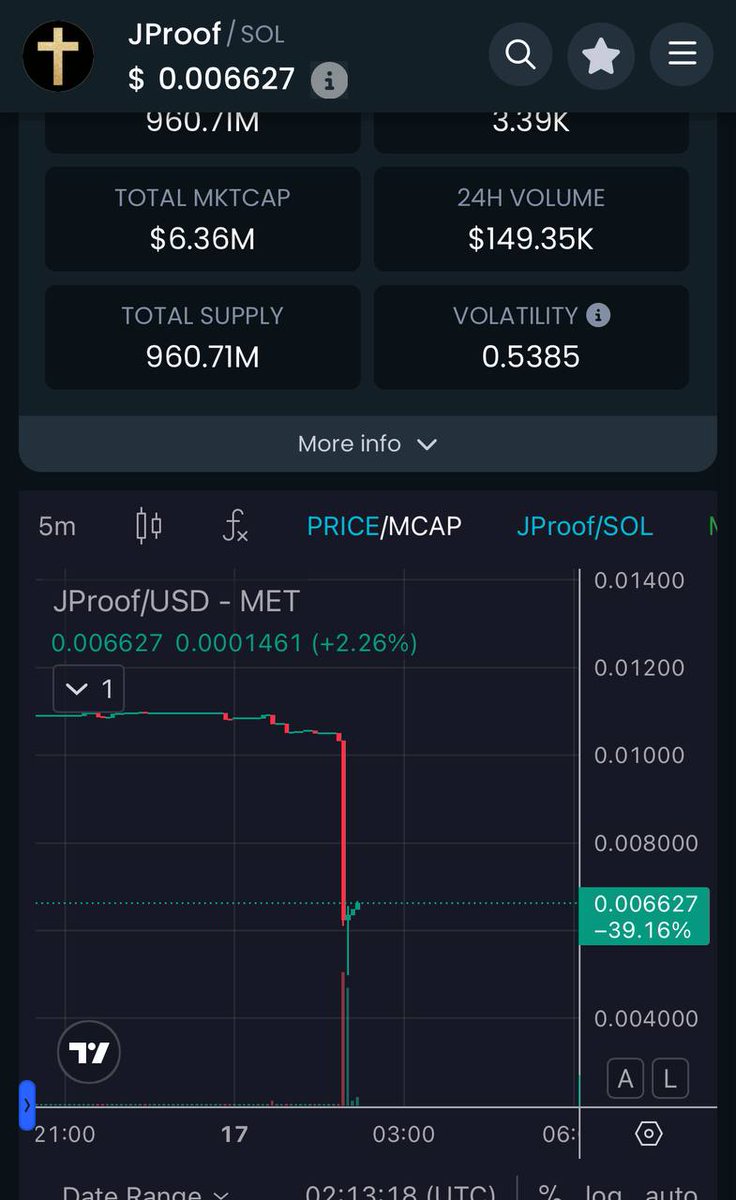Screen dimensions: 736x1200
Task: Open the Date Range selector
Action: click(146, 1192)
